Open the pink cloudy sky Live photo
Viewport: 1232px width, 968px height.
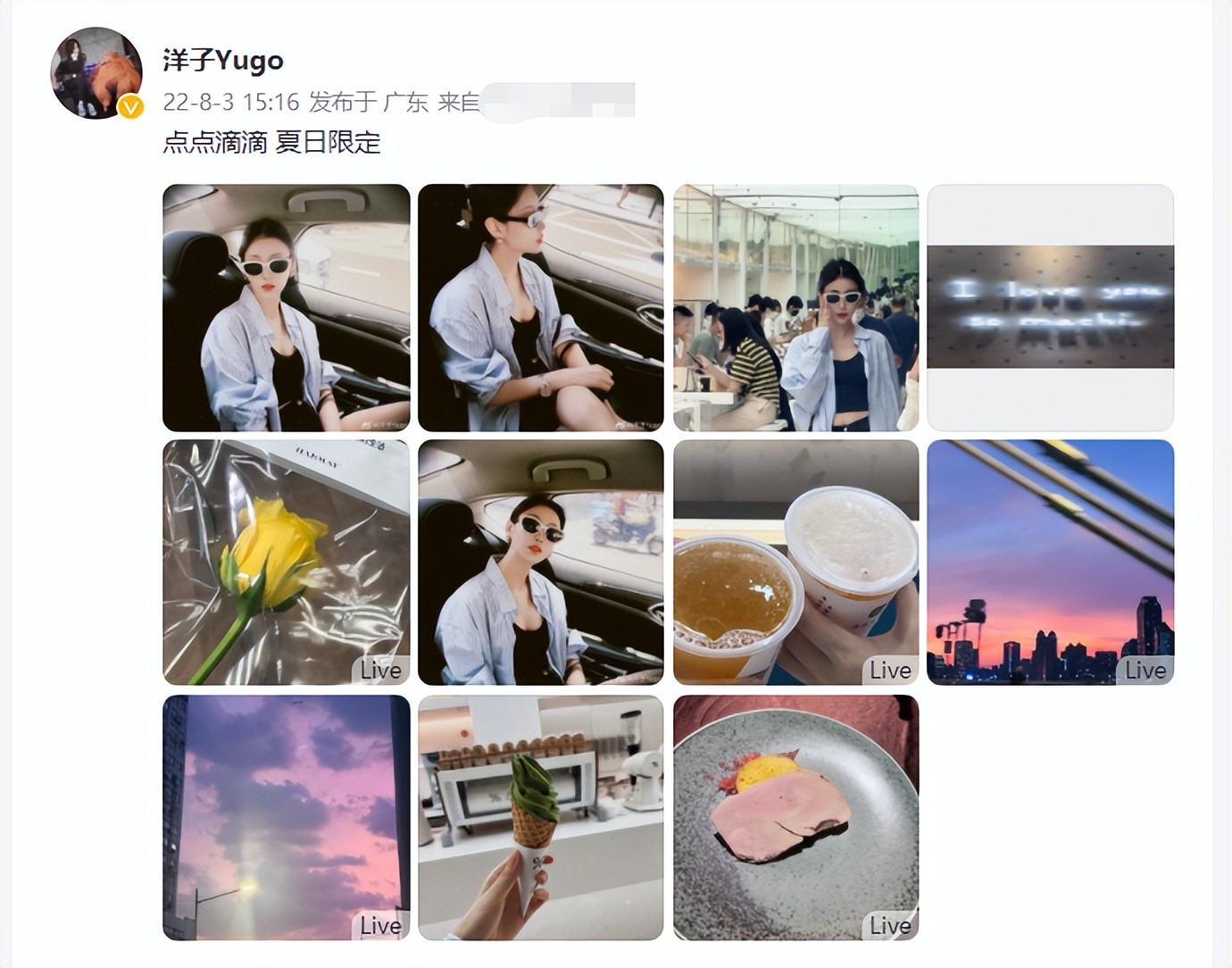tap(286, 817)
